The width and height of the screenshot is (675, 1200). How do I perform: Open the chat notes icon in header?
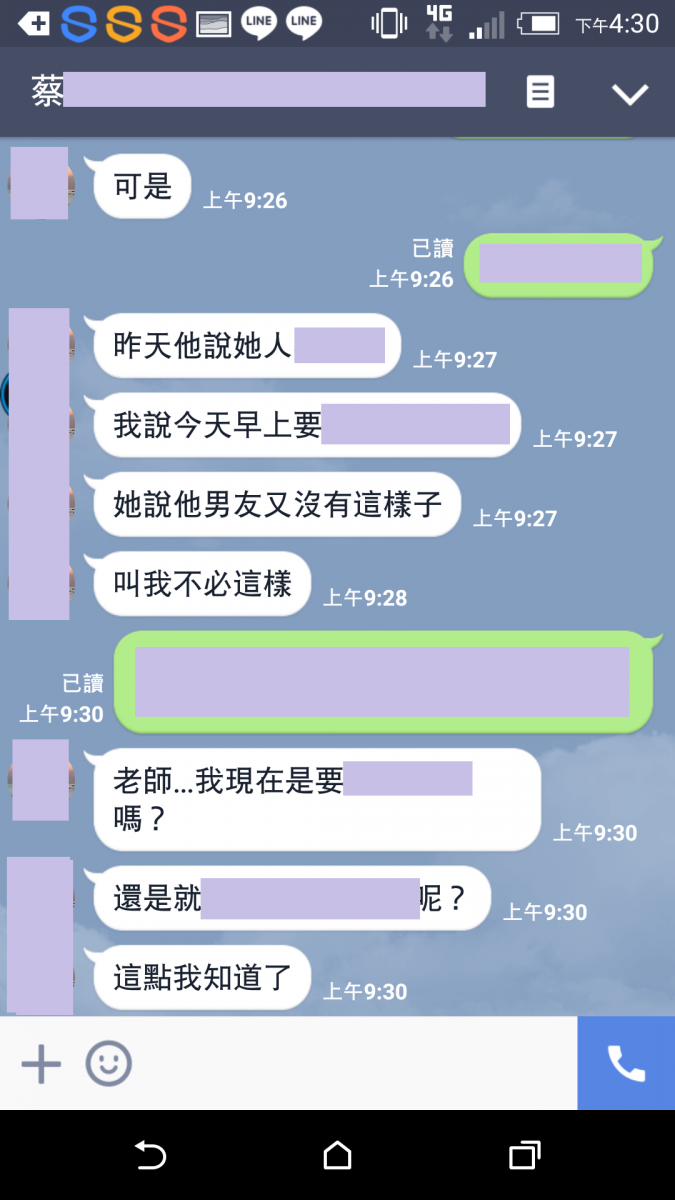(540, 93)
